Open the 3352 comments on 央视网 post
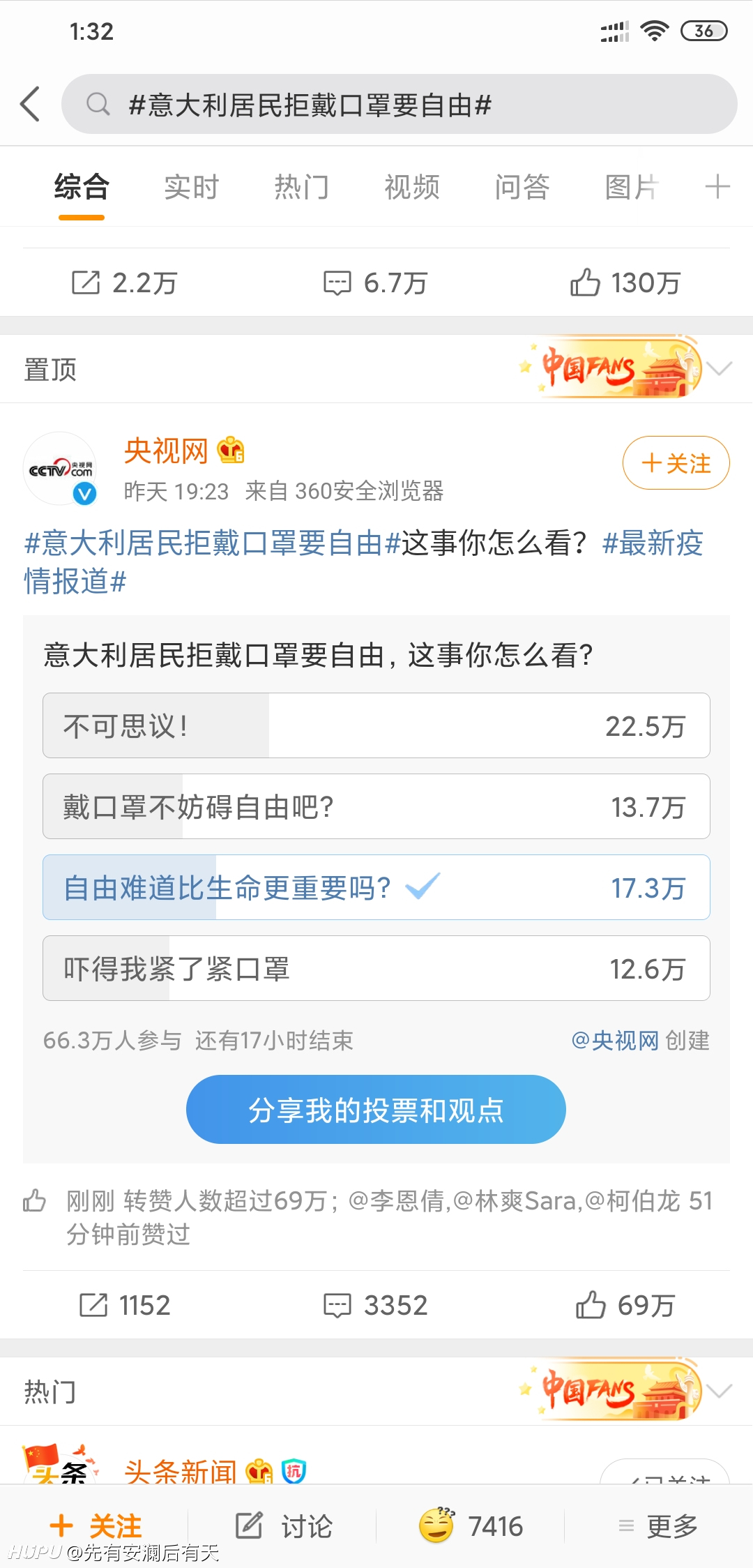The image size is (753, 1568). [376, 1304]
